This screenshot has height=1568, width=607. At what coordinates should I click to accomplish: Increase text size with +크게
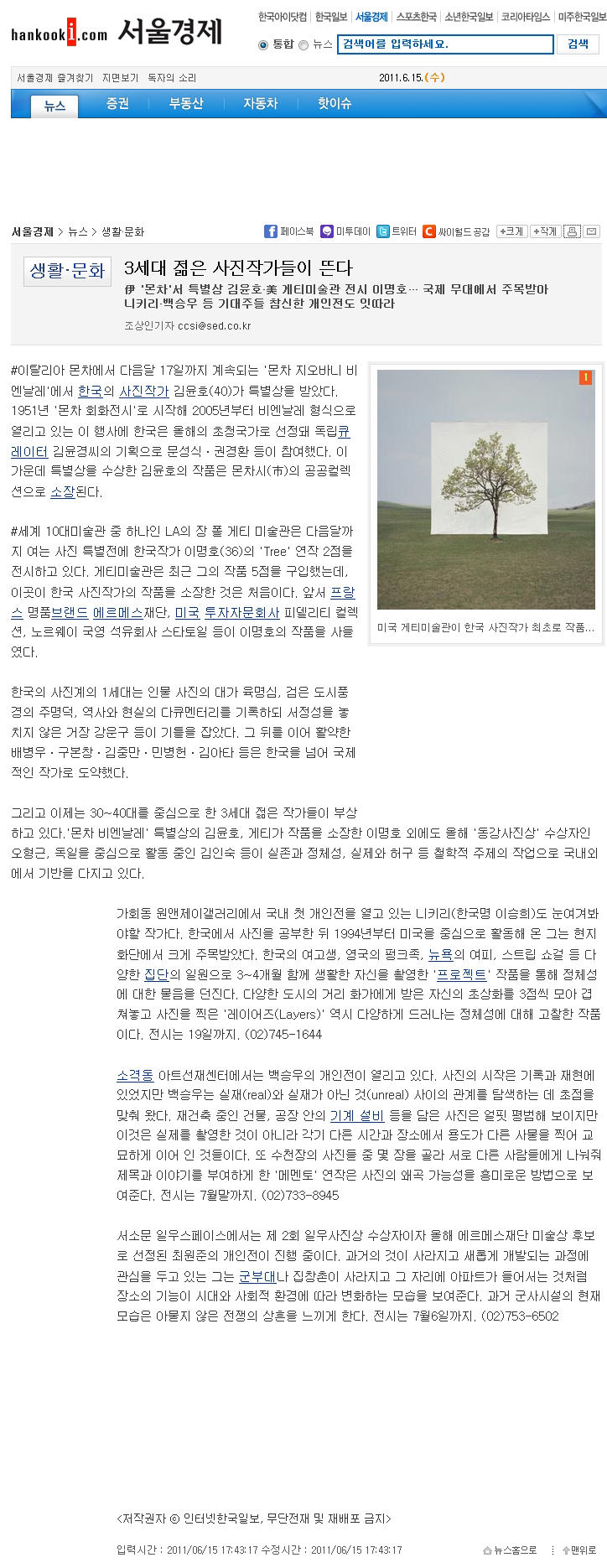(x=511, y=231)
